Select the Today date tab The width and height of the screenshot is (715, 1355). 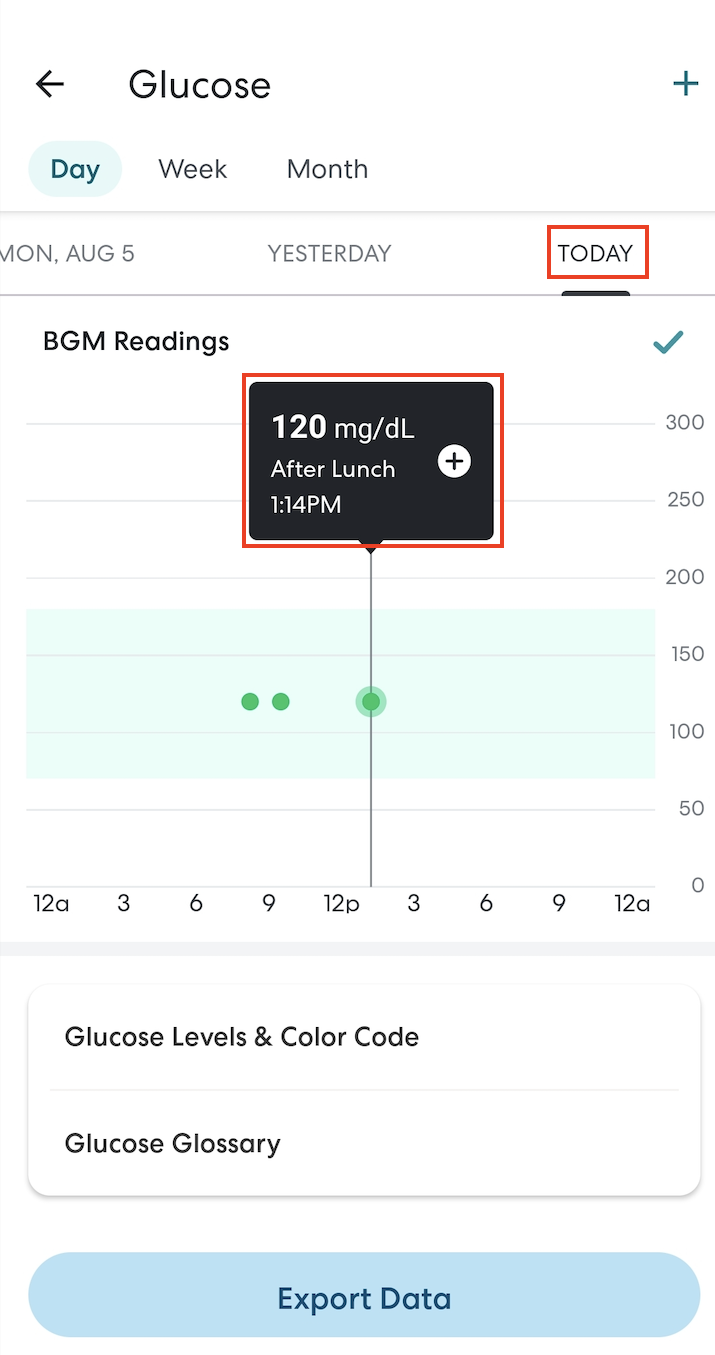coord(596,253)
